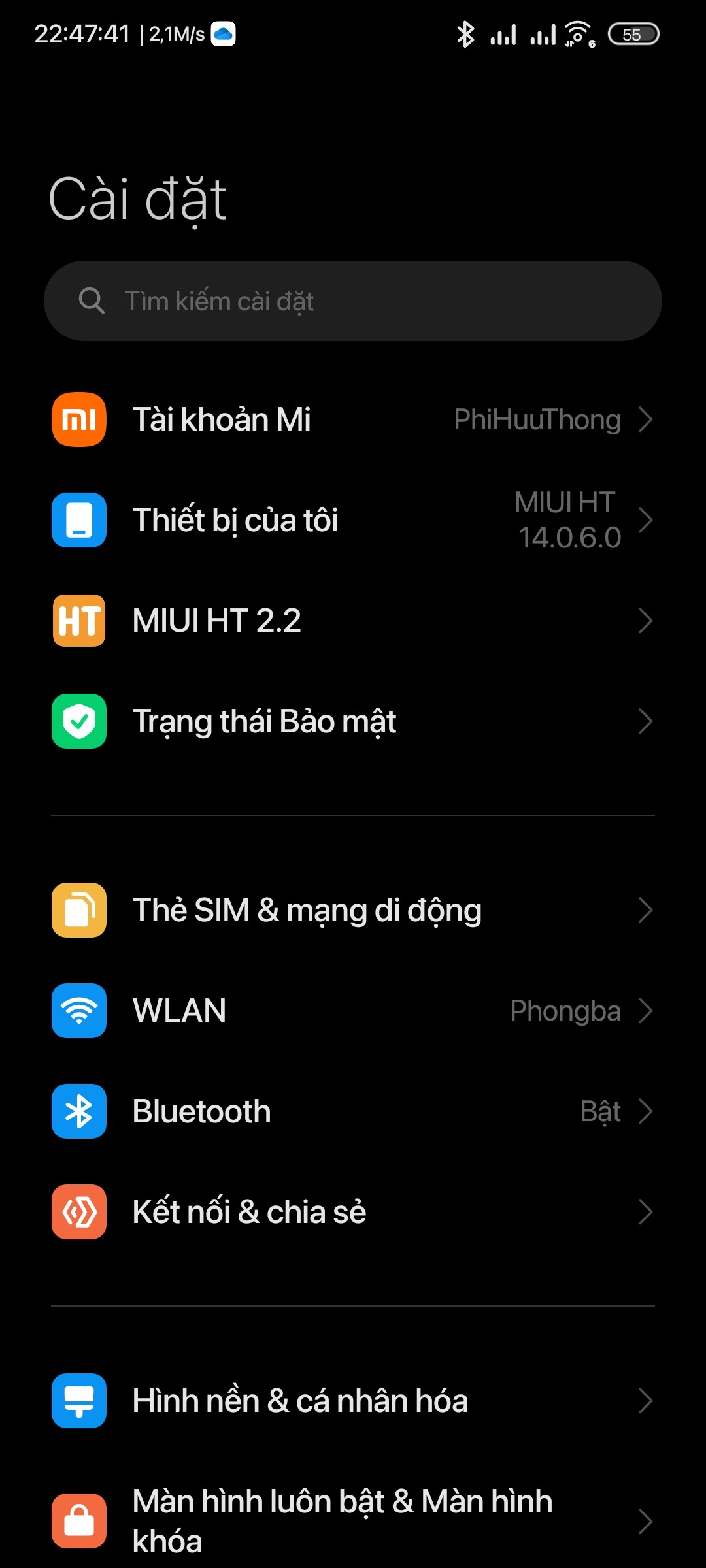Open Màn hình luôn bật & Màn hình khóa
Viewport: 706px width, 1568px height.
click(353, 1521)
